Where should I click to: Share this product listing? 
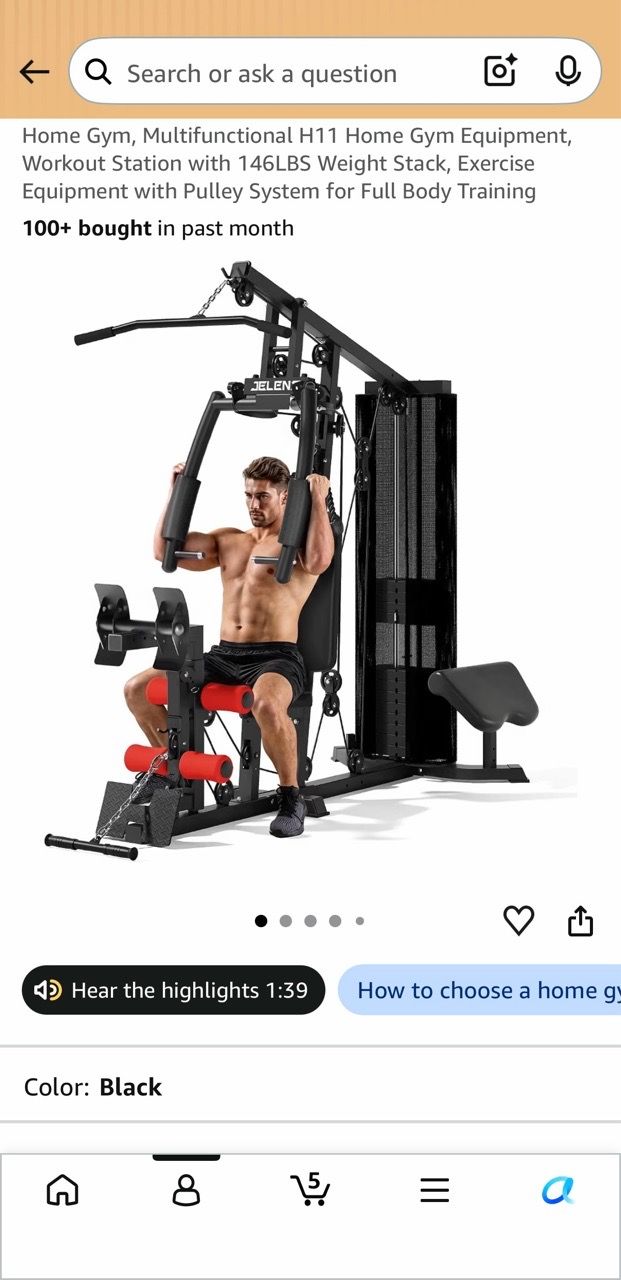(581, 920)
